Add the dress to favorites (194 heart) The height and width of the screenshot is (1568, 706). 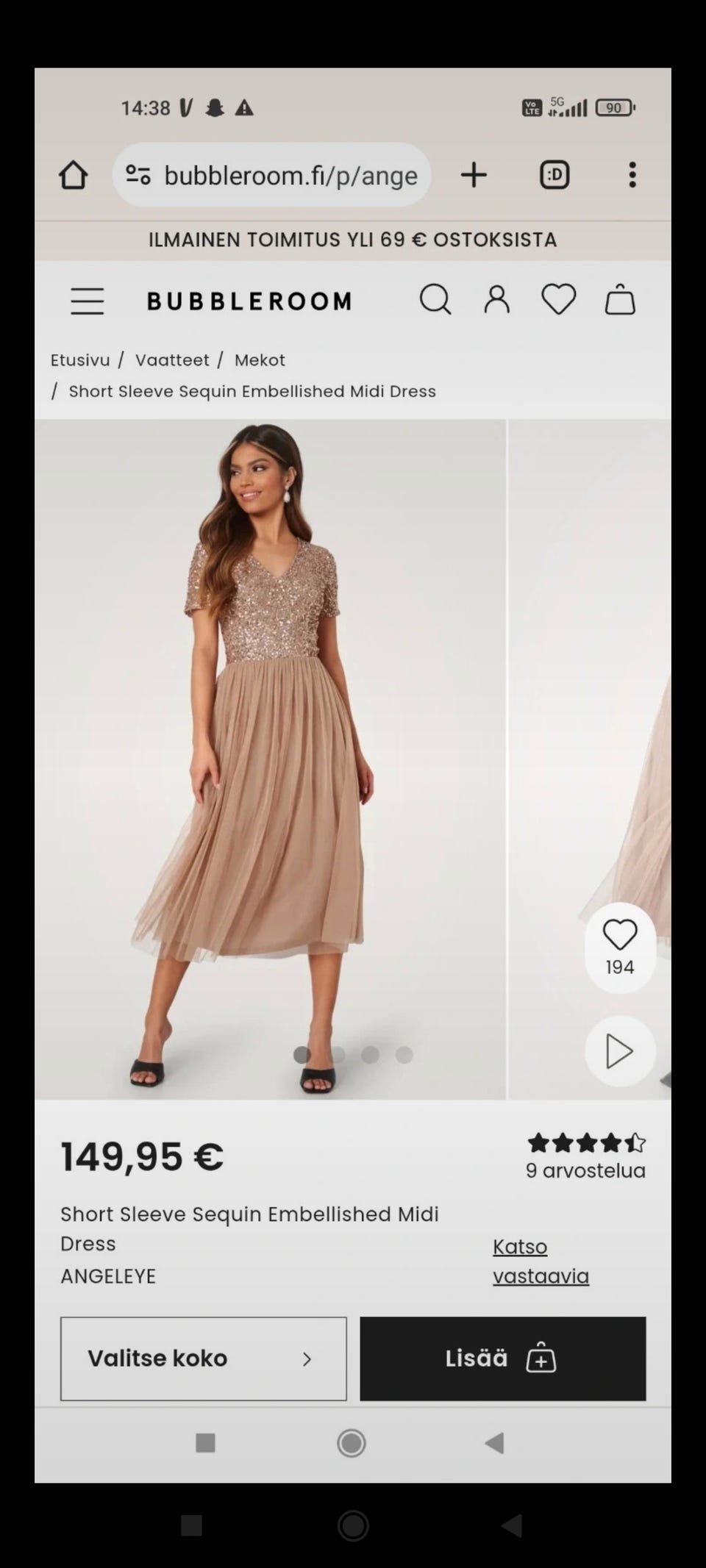[x=620, y=948]
